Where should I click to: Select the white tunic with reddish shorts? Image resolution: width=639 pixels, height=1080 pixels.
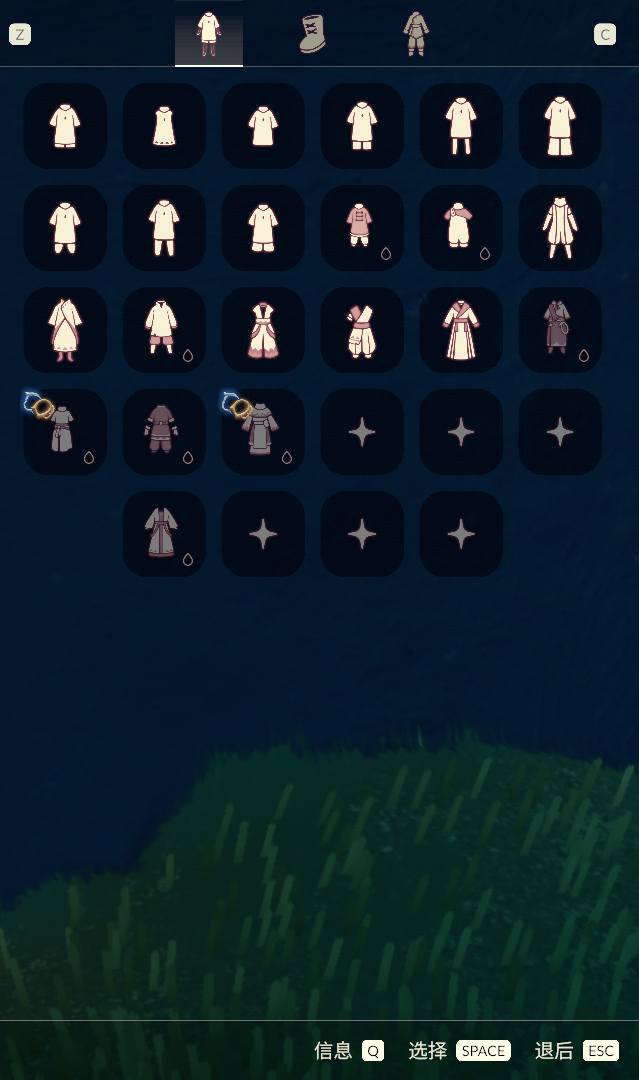pyautogui.click(x=164, y=330)
